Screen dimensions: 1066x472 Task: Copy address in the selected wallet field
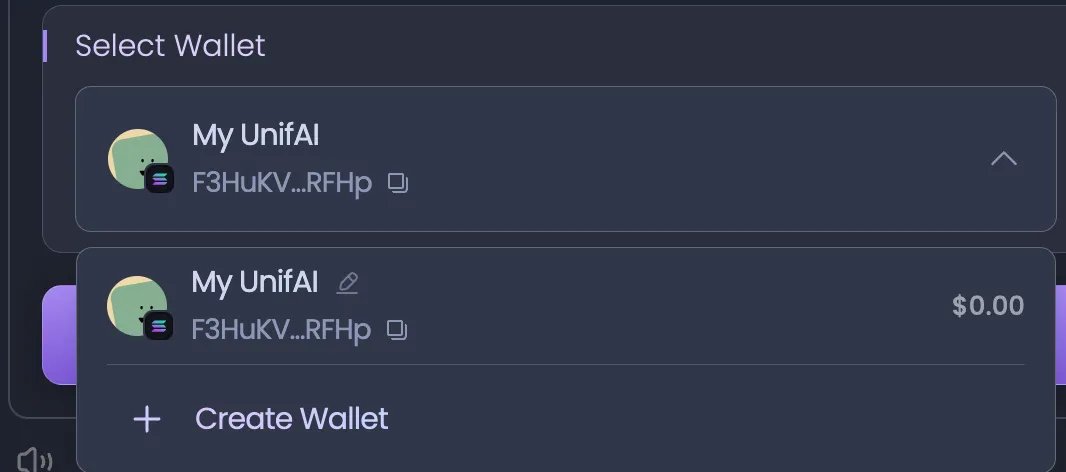click(398, 184)
